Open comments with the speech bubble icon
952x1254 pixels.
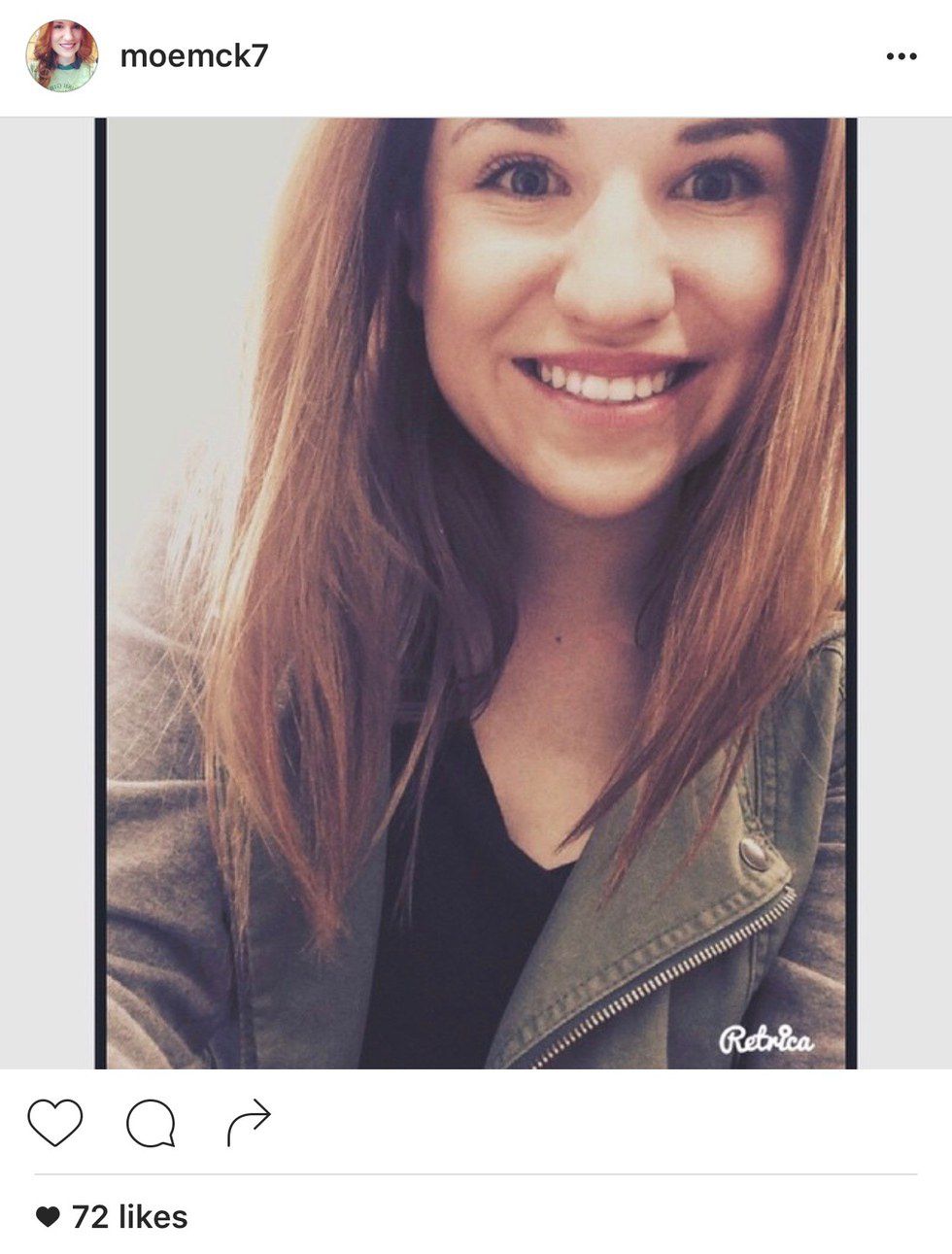[151, 1124]
